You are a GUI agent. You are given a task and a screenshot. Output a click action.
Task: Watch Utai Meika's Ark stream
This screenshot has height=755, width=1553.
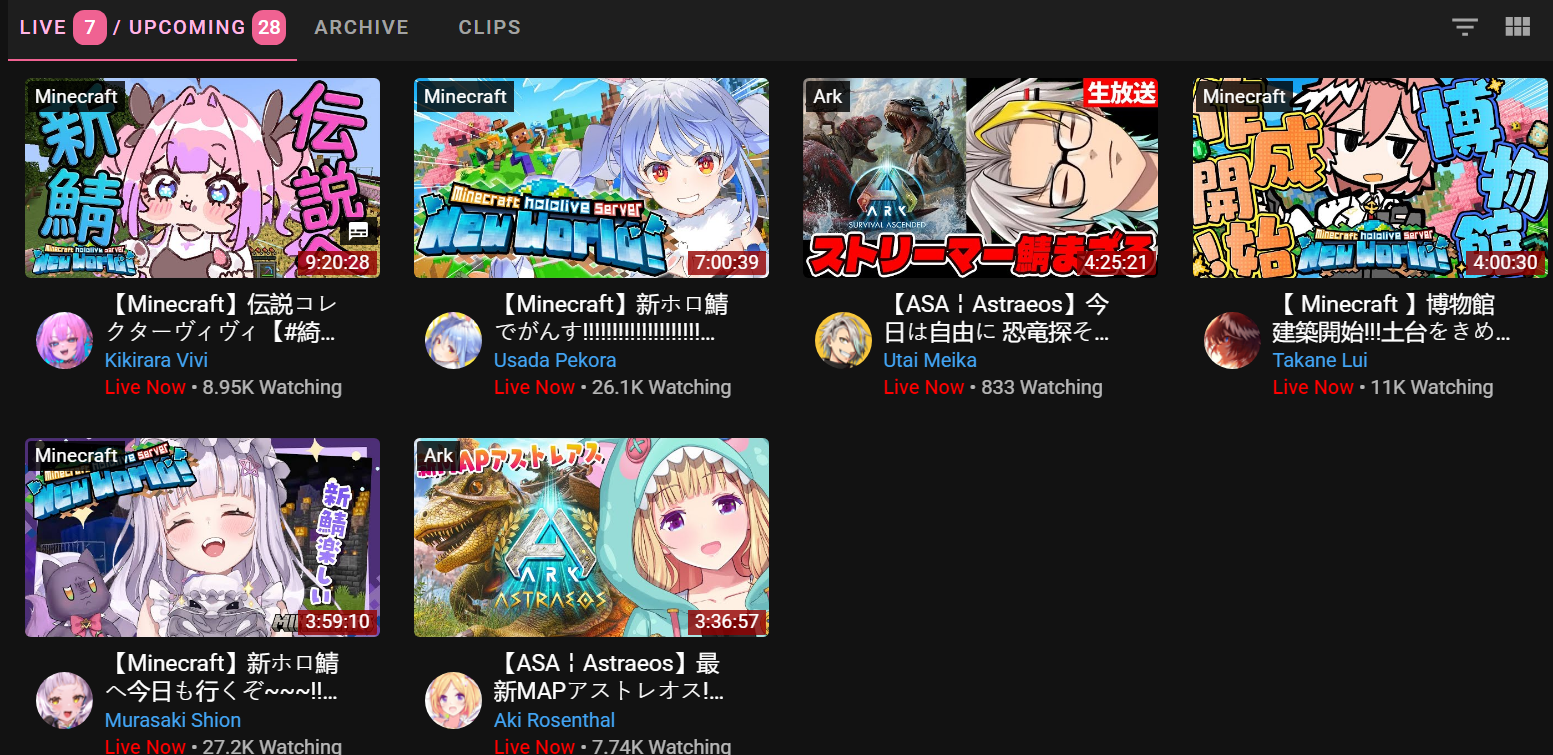(980, 178)
